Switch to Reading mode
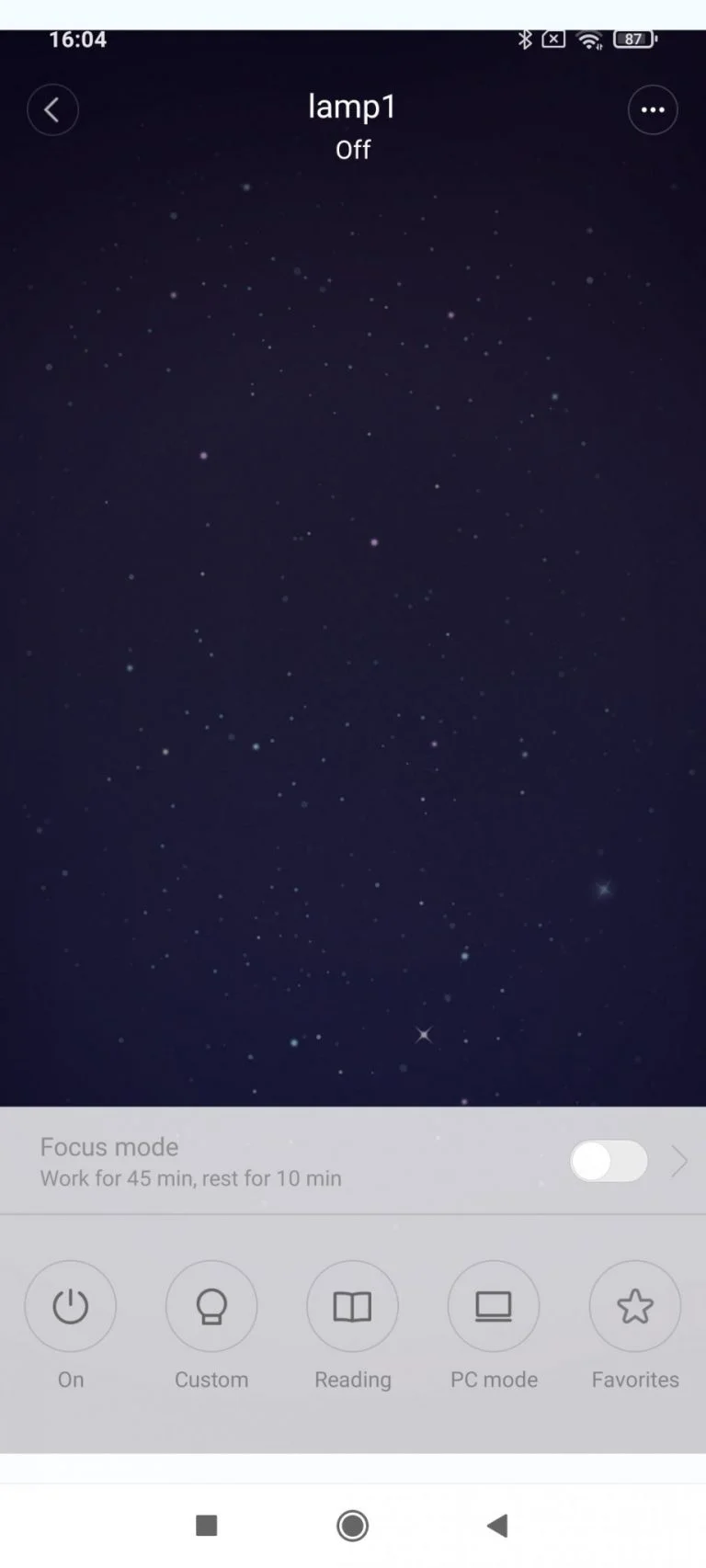Image resolution: width=706 pixels, height=1568 pixels. point(352,1306)
